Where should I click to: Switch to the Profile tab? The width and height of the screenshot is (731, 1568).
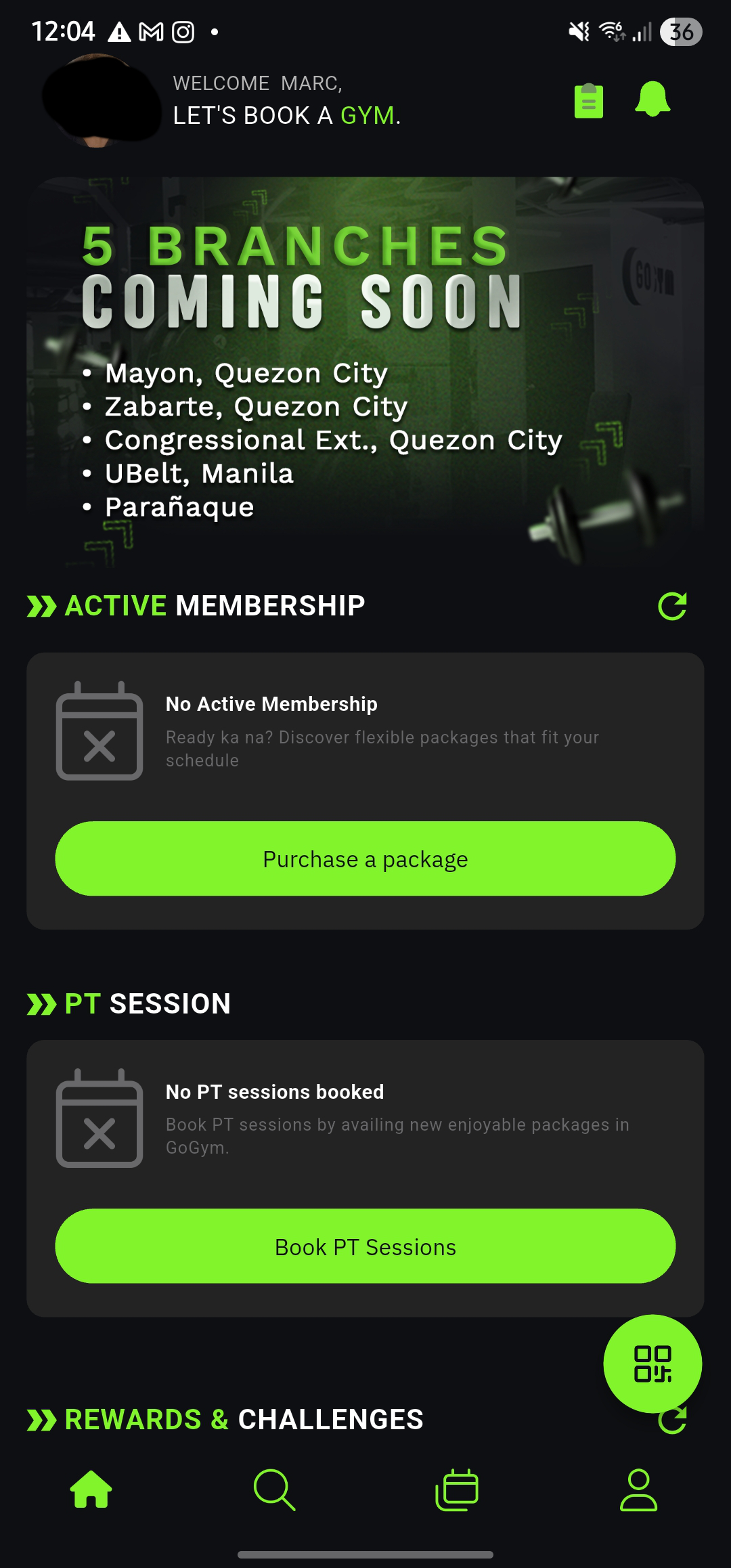[639, 1489]
